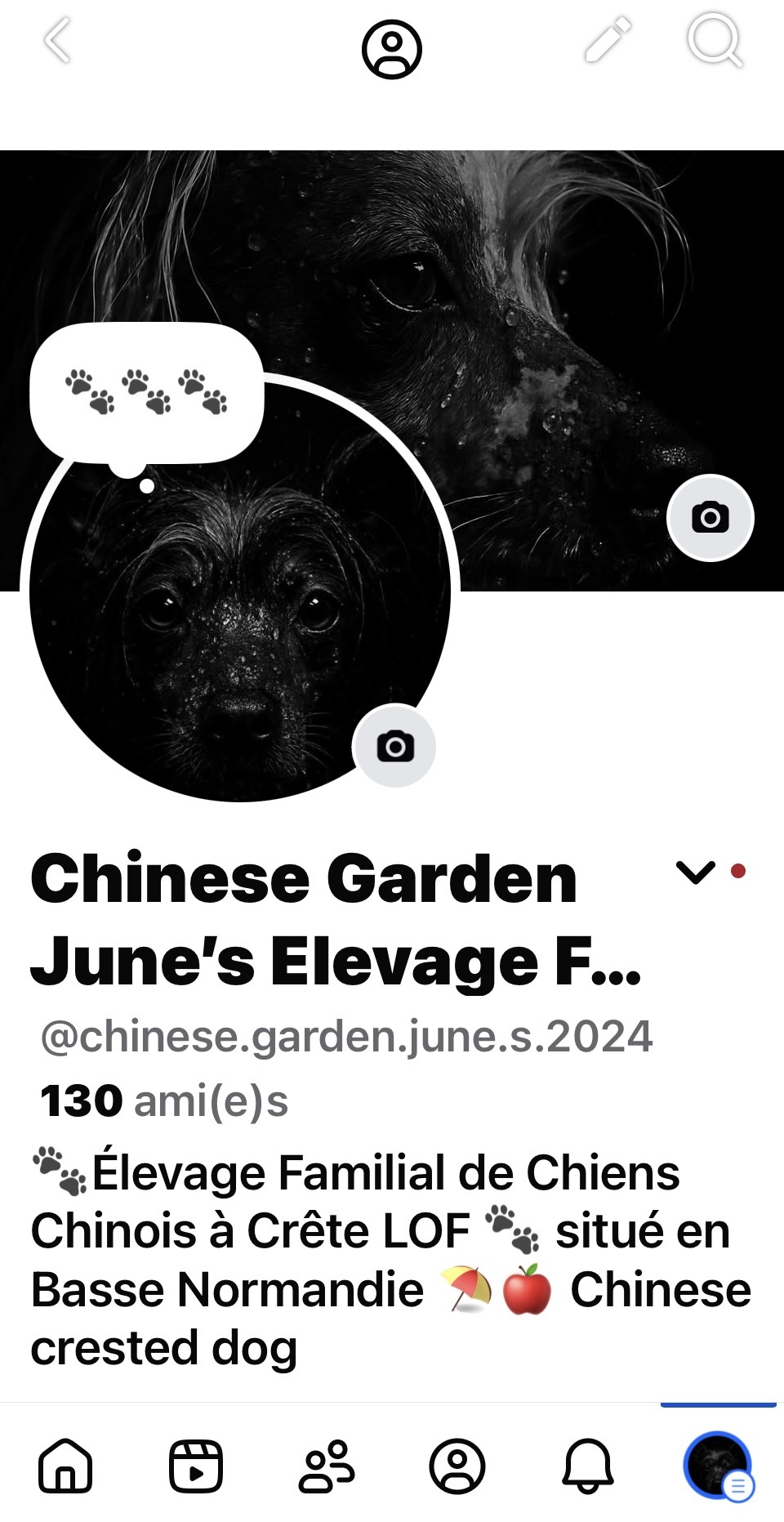Open the 130 ami(e)s friends list
784x1522 pixels.
coord(163,1101)
